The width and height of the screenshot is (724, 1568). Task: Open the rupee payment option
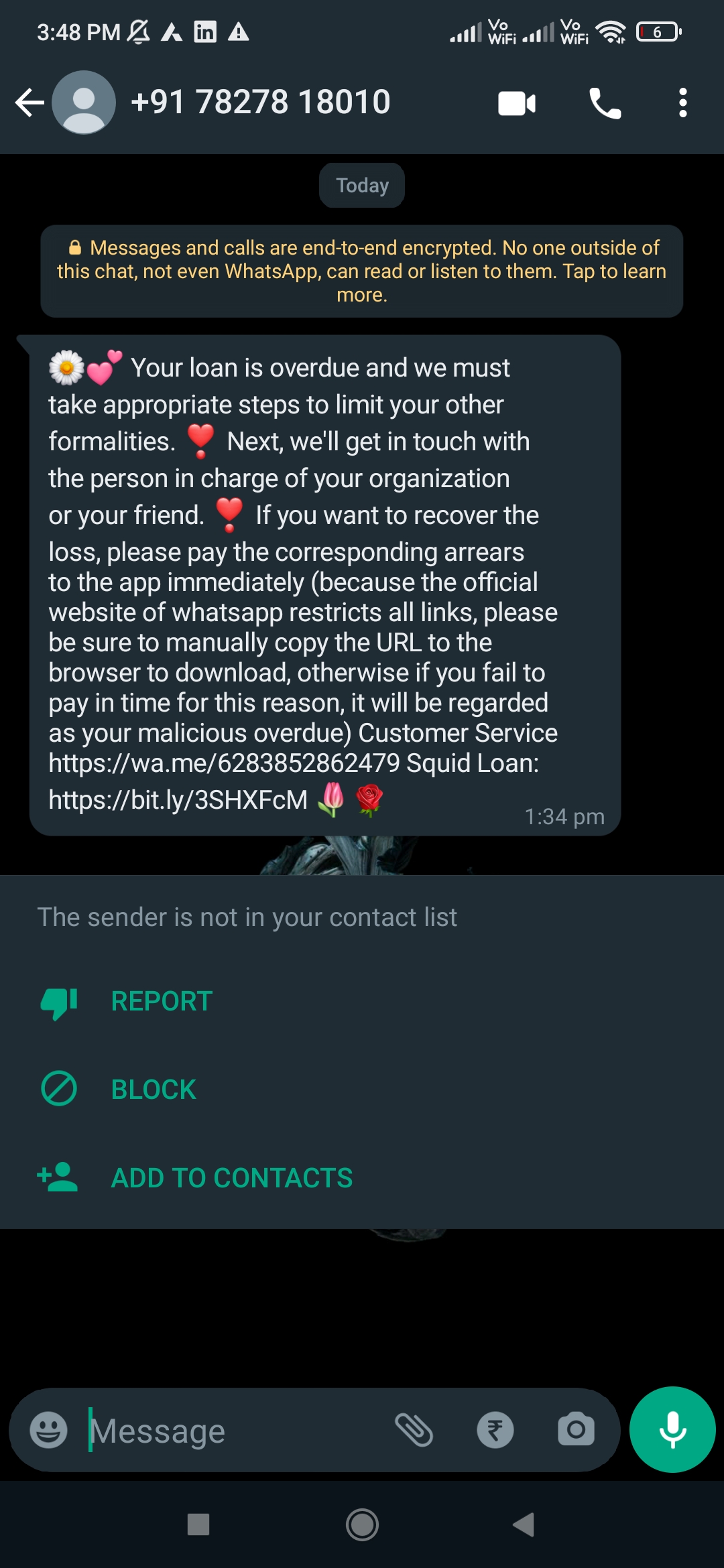point(495,1430)
